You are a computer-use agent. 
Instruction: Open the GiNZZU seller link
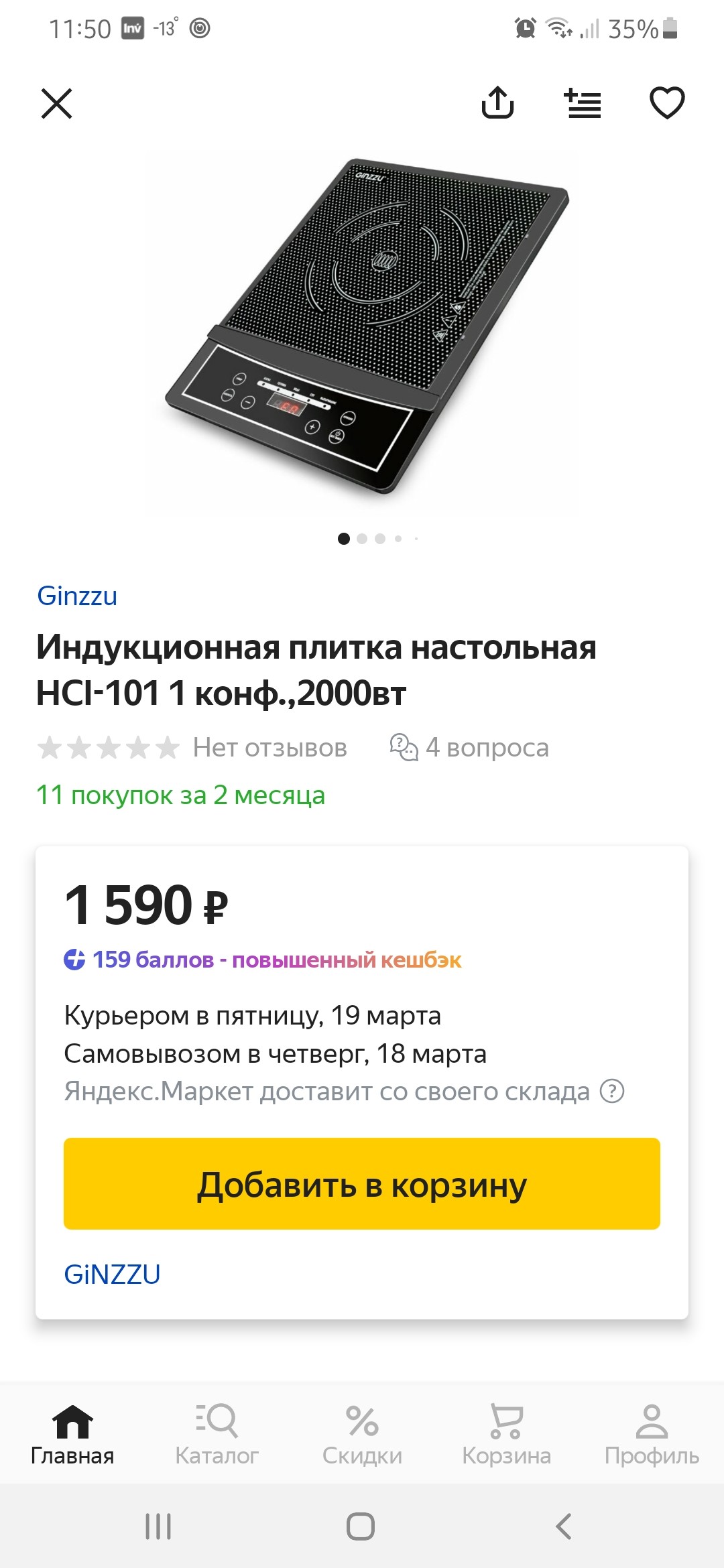[112, 1274]
